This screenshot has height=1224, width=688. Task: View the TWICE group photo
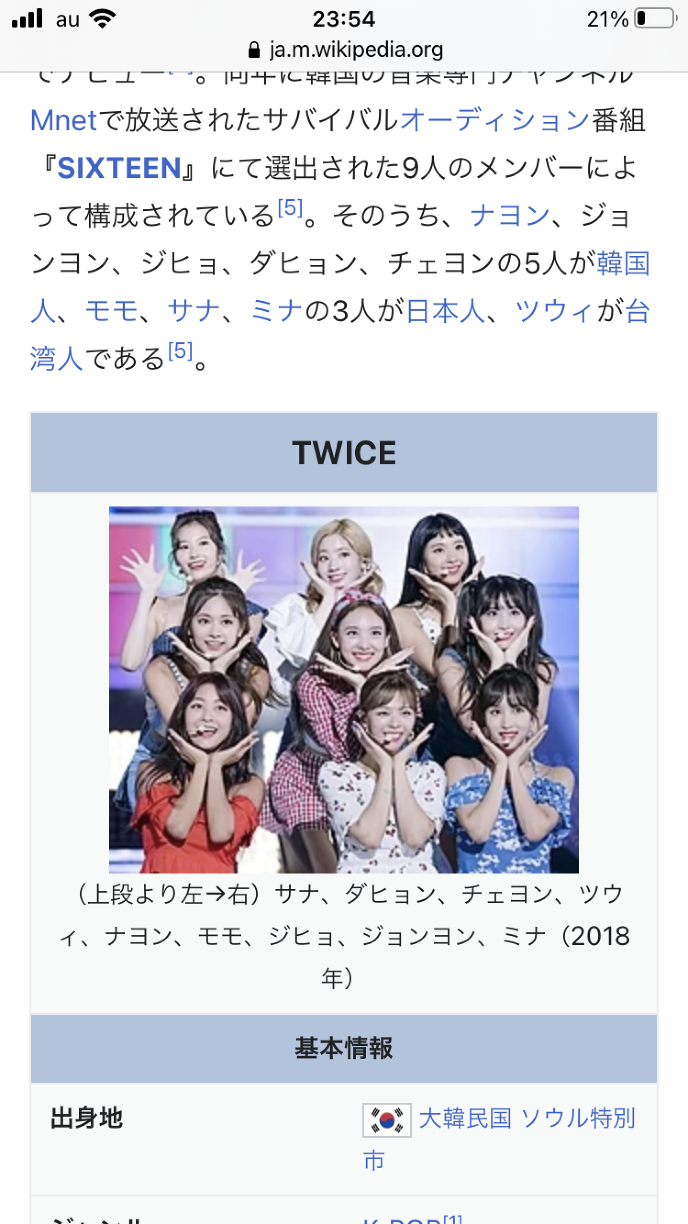point(343,689)
